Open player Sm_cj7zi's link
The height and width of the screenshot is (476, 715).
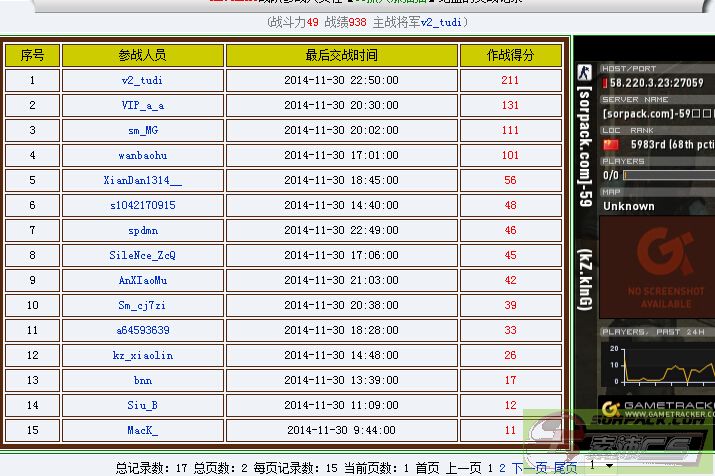(143, 305)
